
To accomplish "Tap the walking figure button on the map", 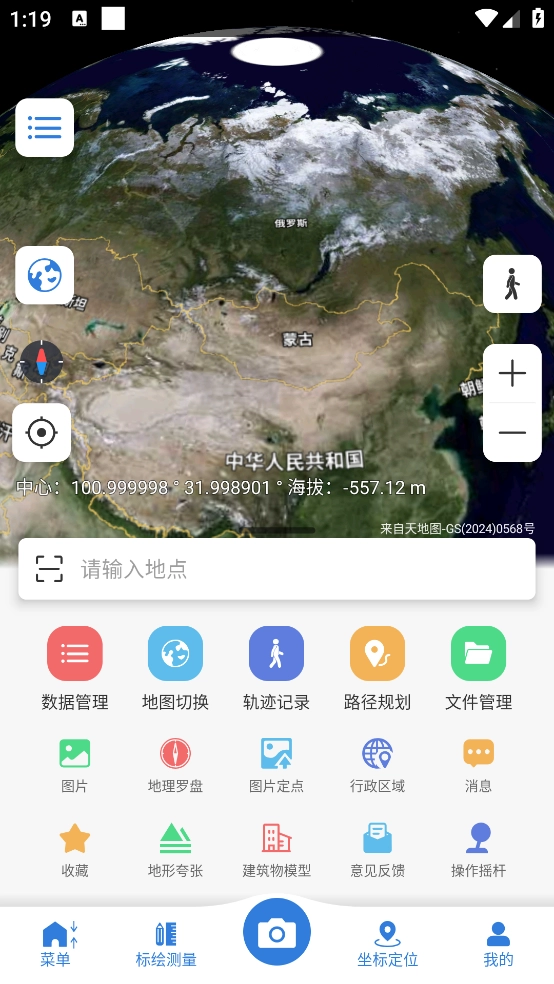I will (x=512, y=284).
